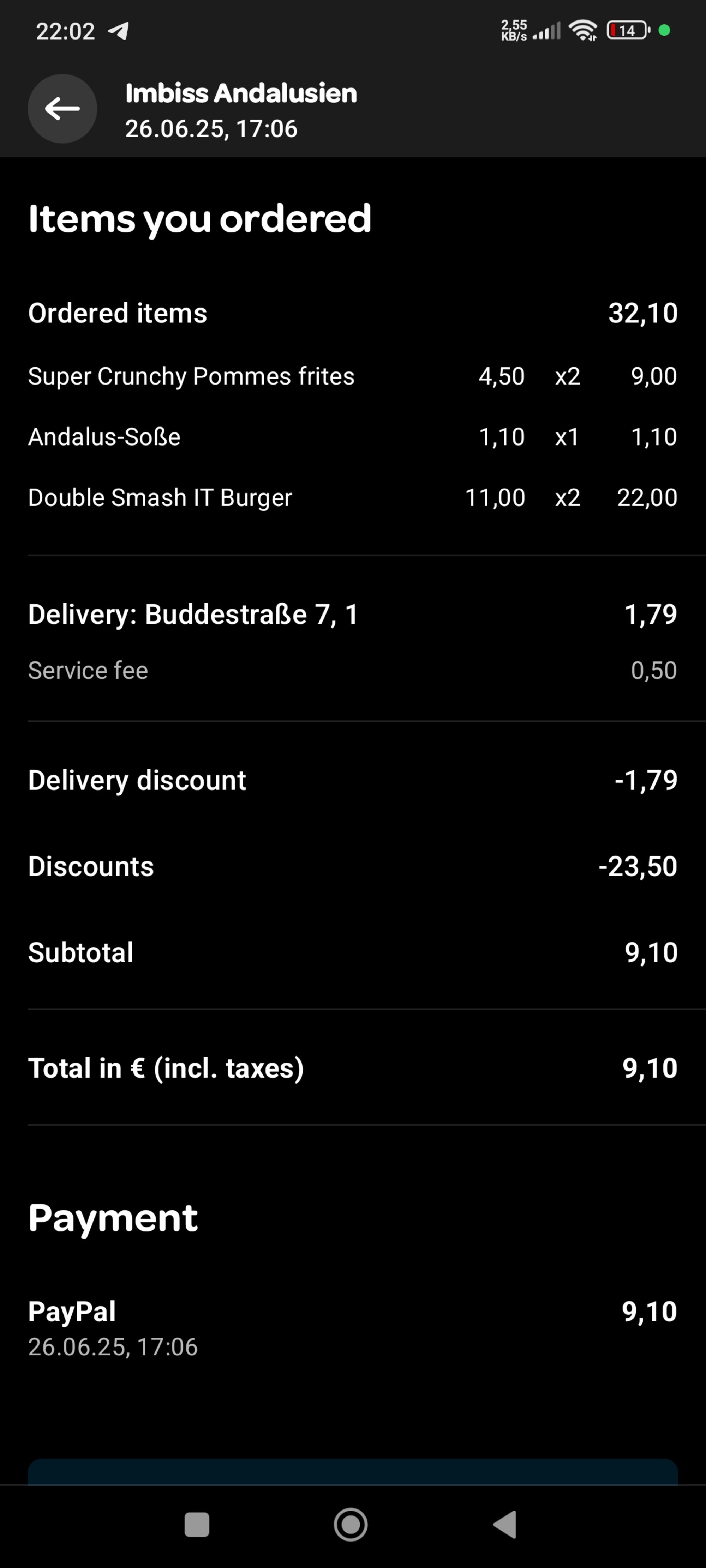Open recent apps with the square button
This screenshot has height=1568, width=706.
click(197, 1525)
